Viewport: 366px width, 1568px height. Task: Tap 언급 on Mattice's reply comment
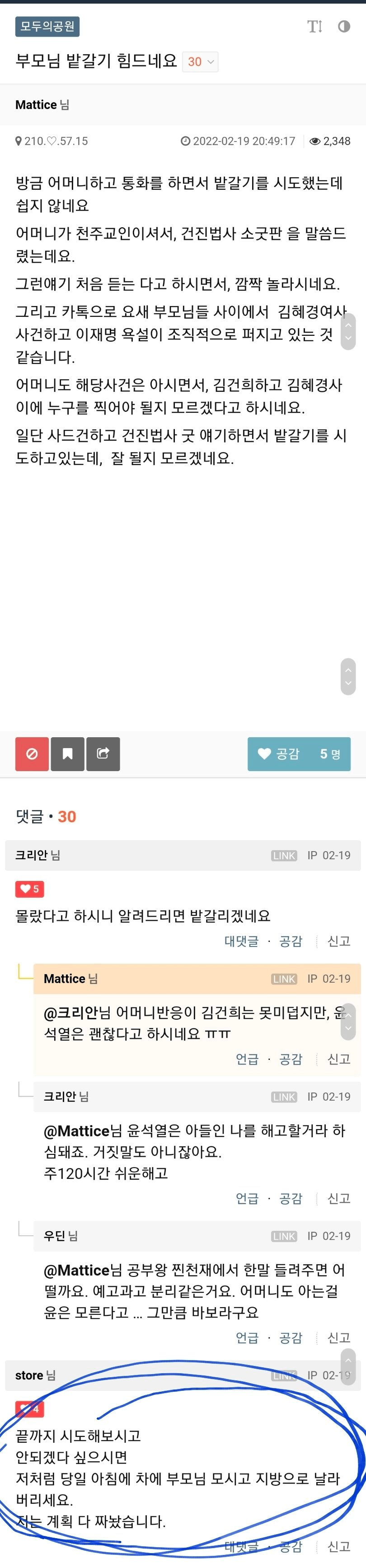click(247, 1059)
